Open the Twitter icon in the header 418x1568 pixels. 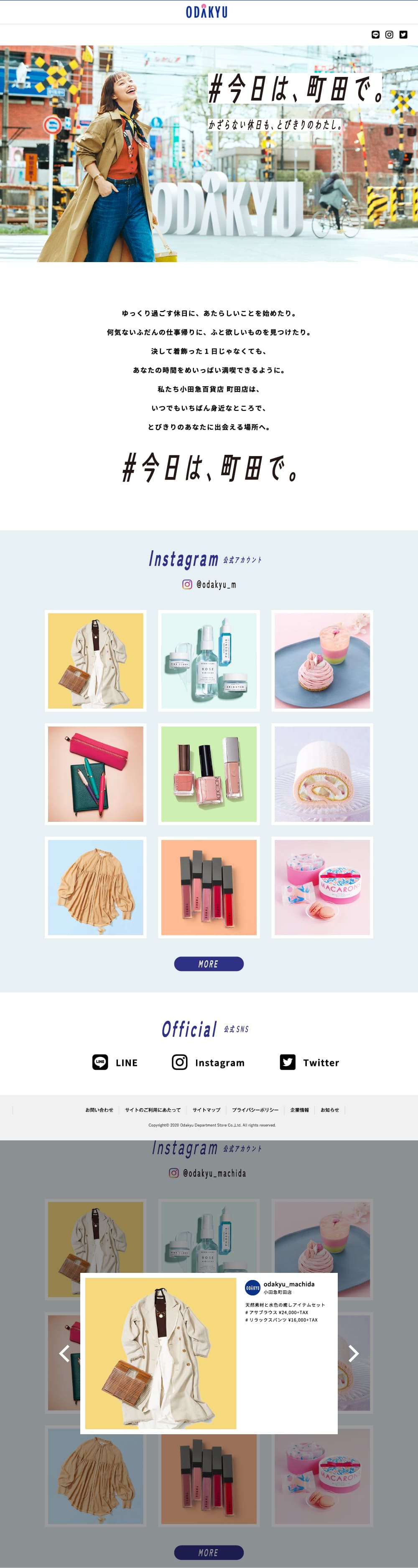click(x=403, y=35)
